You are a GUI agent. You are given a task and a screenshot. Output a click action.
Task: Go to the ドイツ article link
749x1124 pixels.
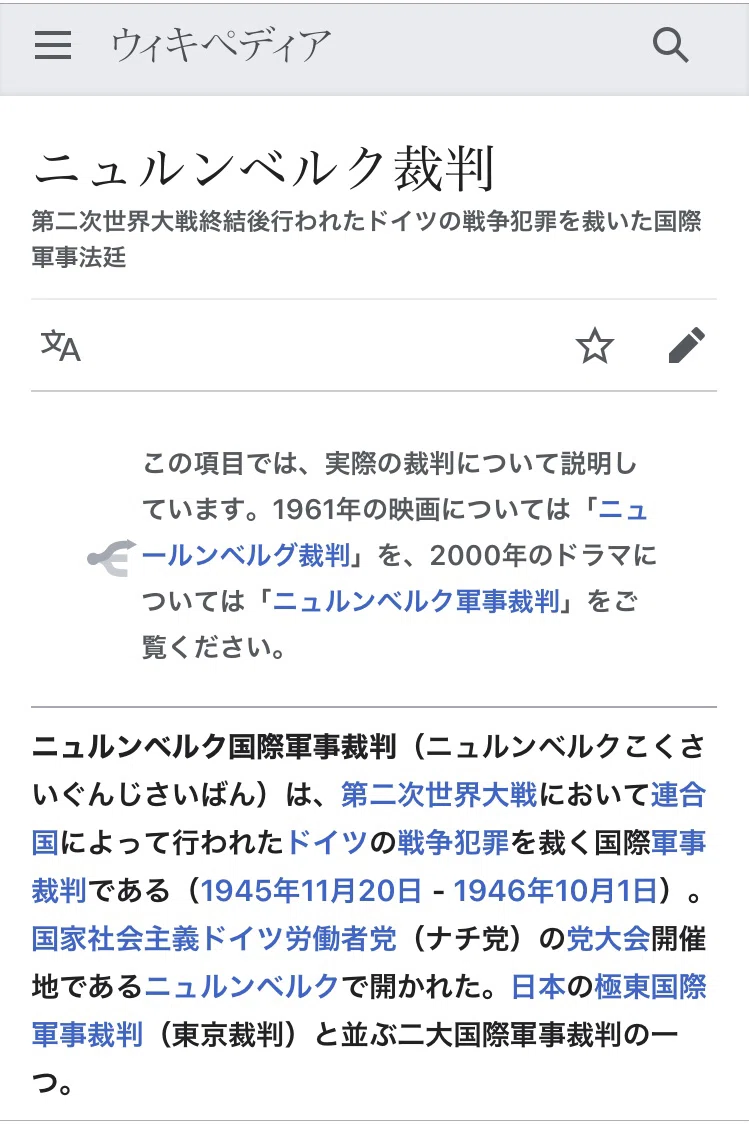click(x=328, y=843)
